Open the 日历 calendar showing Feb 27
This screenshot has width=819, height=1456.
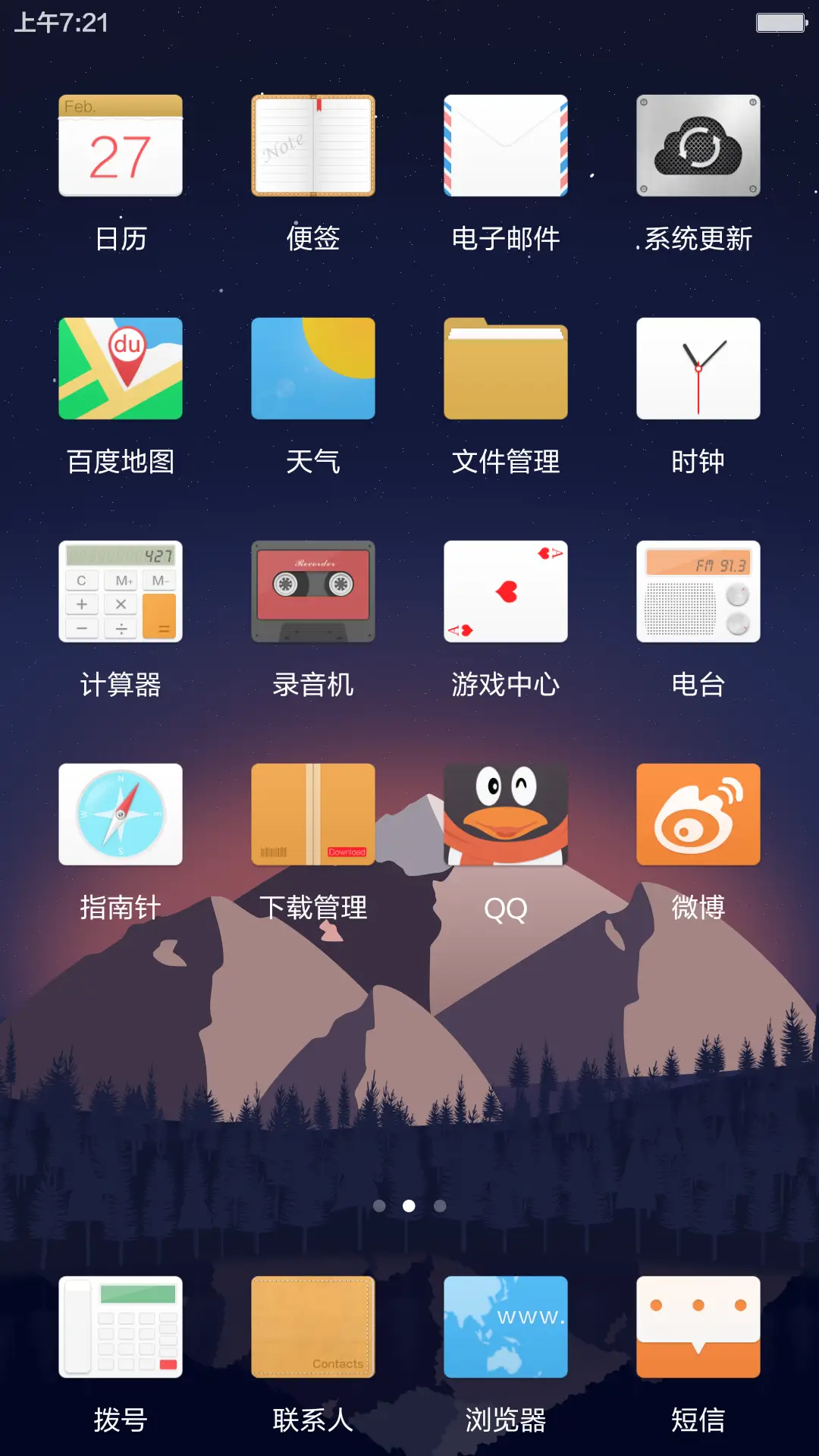120,146
